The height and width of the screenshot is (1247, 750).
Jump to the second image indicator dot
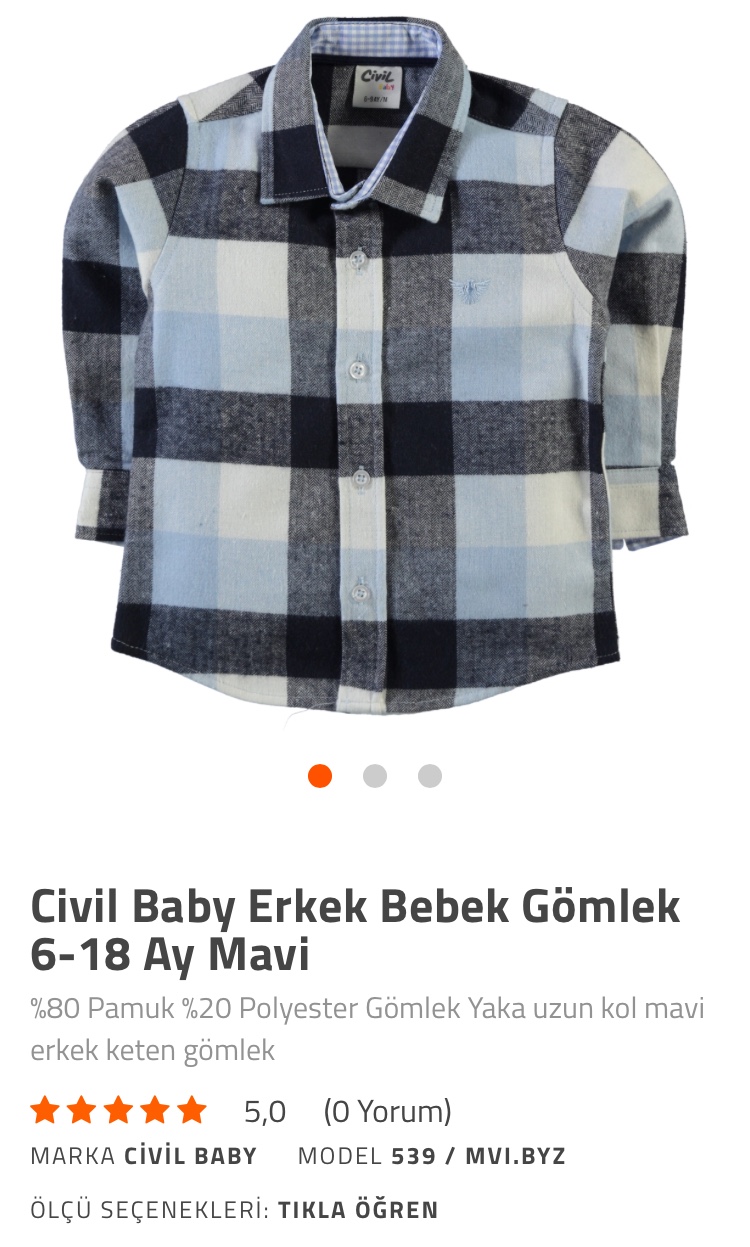[375, 776]
